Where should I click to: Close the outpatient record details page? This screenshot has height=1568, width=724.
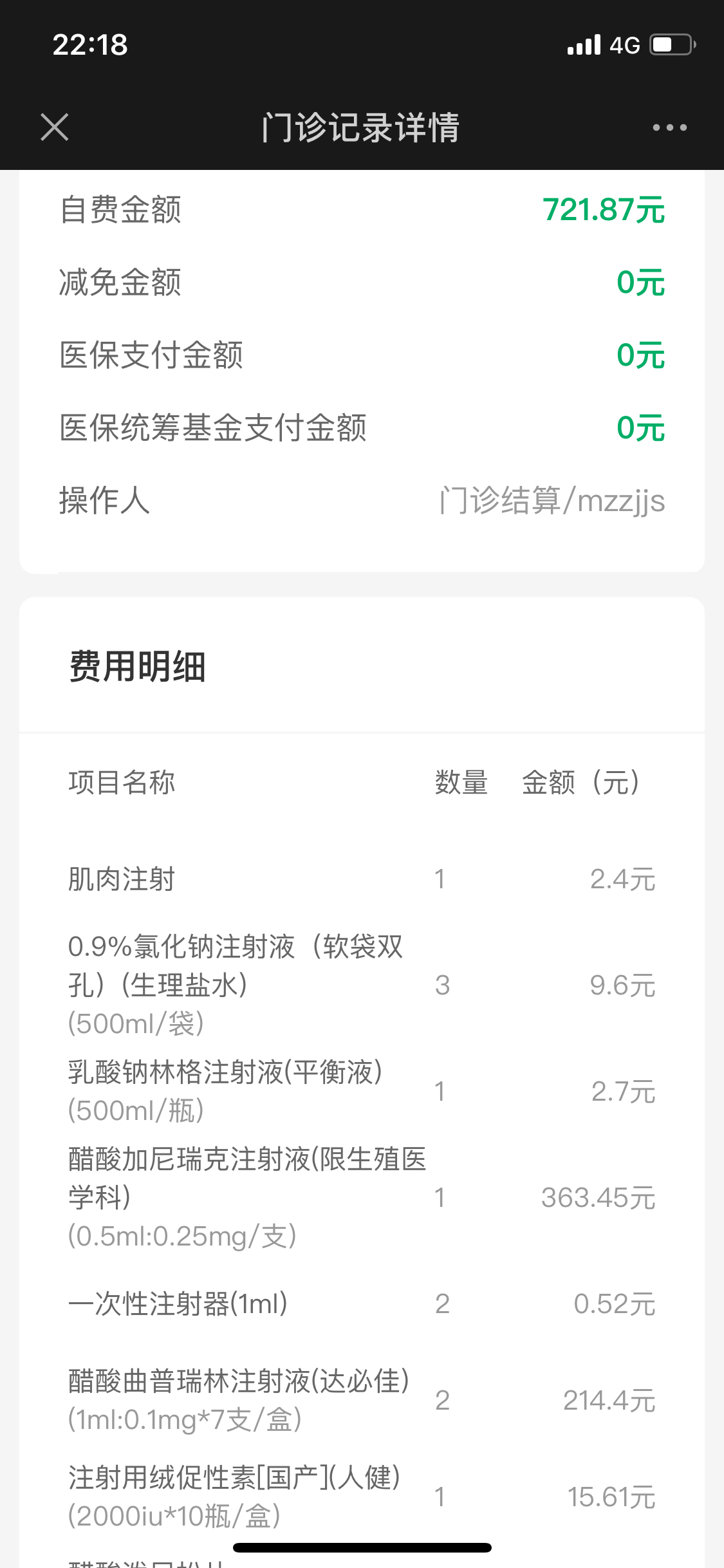55,127
